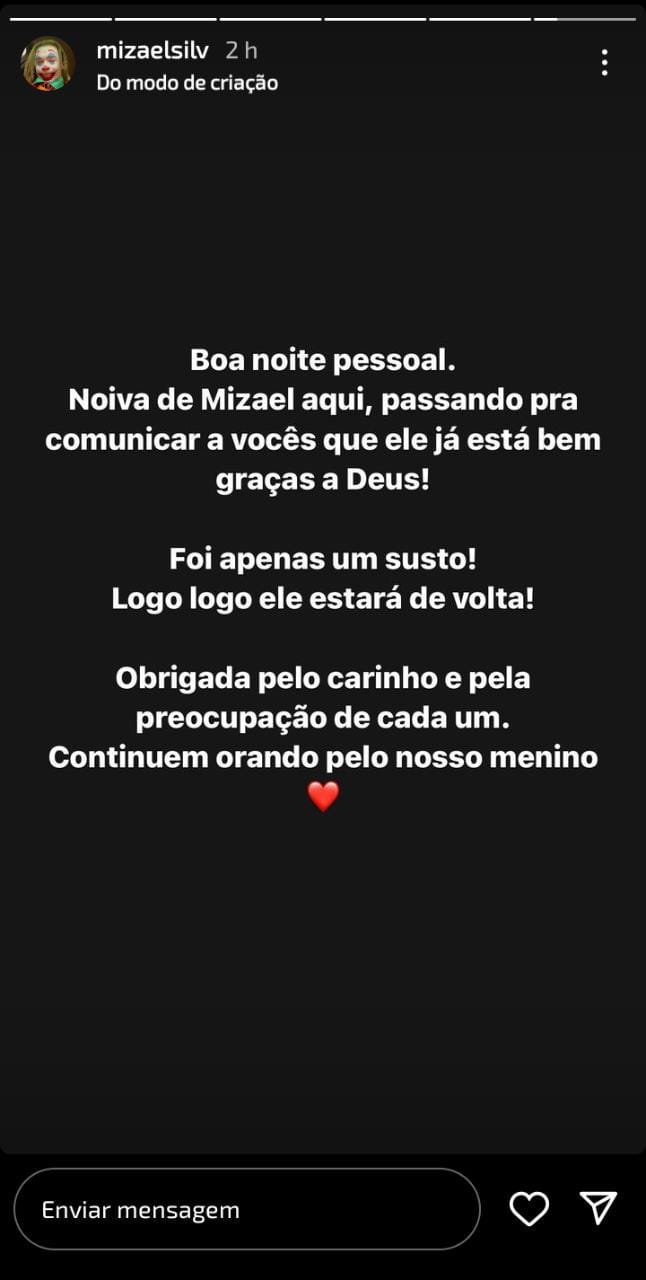Open mizaelsilv's profile picture

pos(48,64)
